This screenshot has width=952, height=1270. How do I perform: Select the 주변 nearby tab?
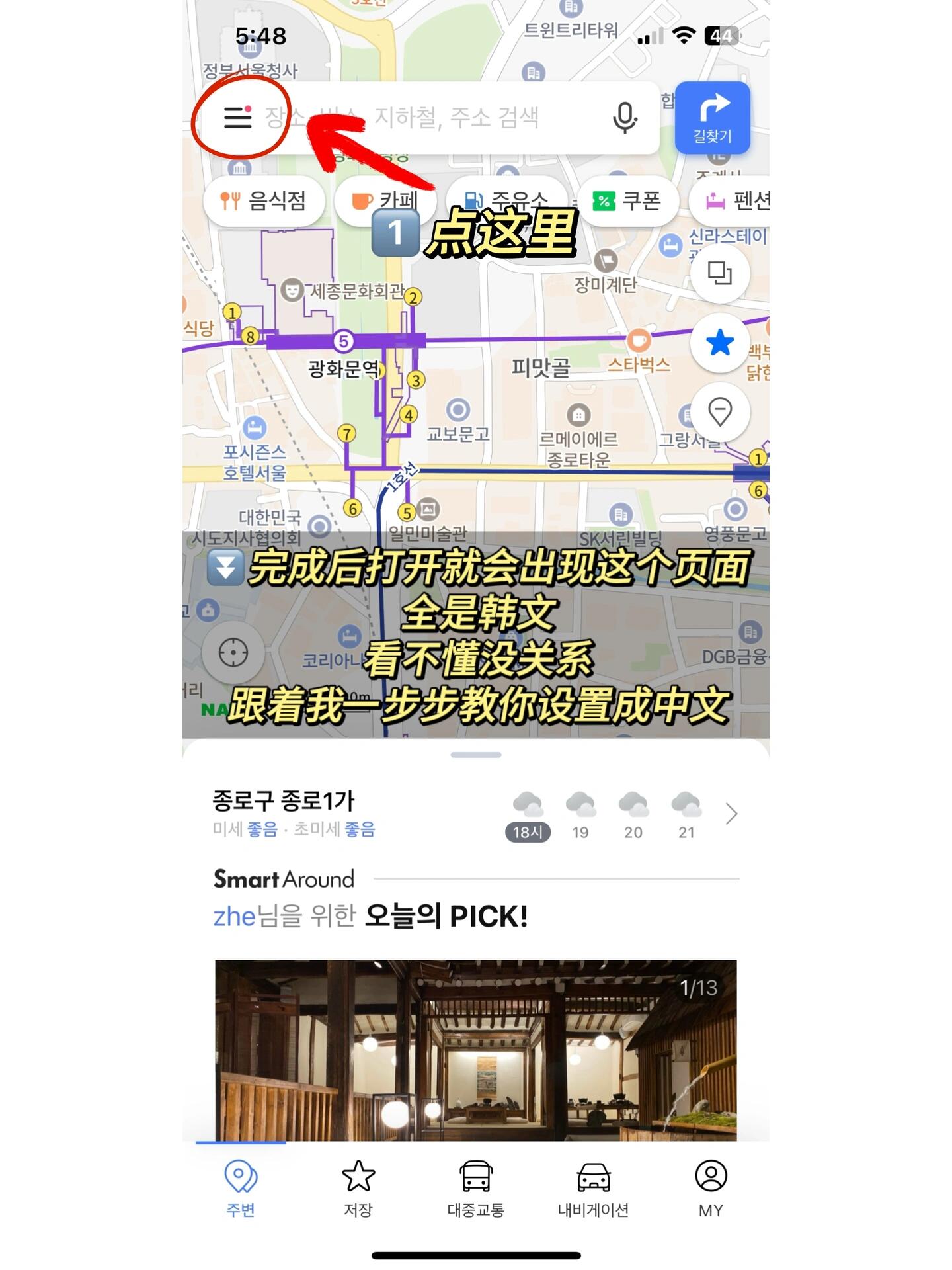tap(241, 1189)
